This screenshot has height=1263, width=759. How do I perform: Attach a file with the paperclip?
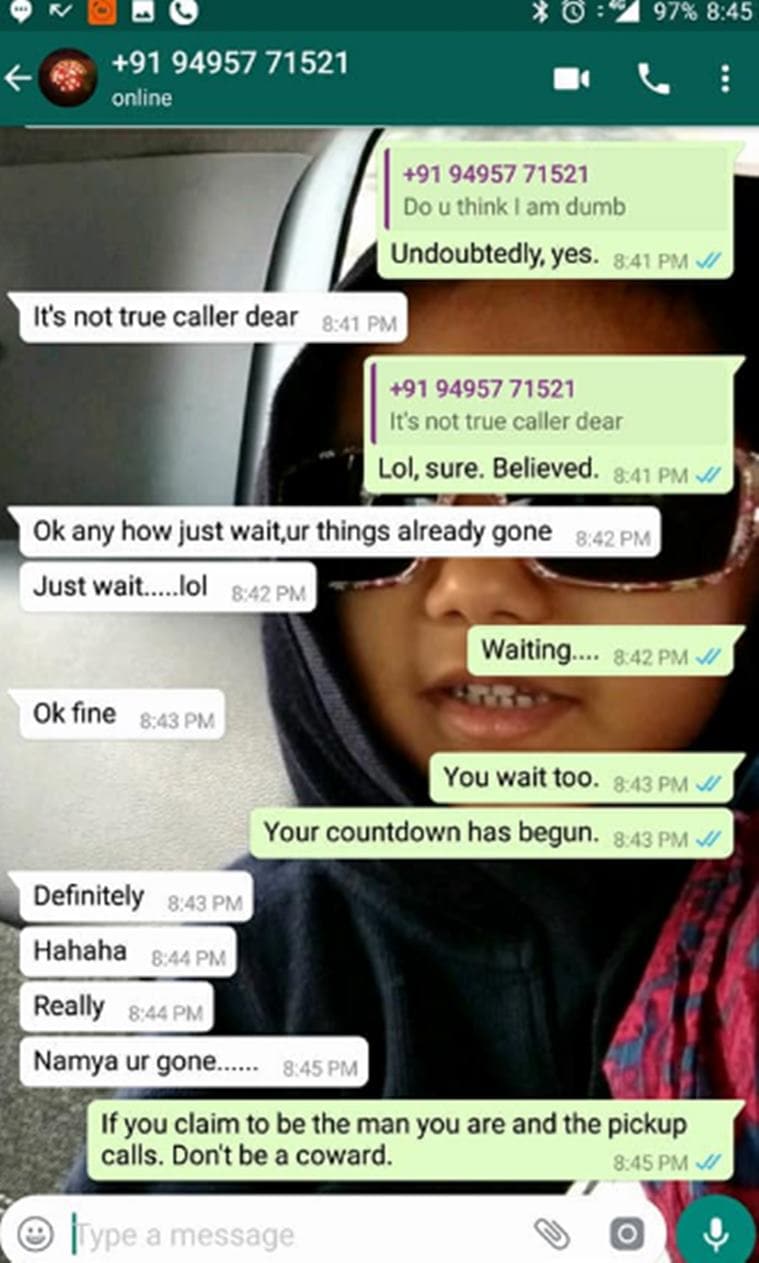(551, 1234)
